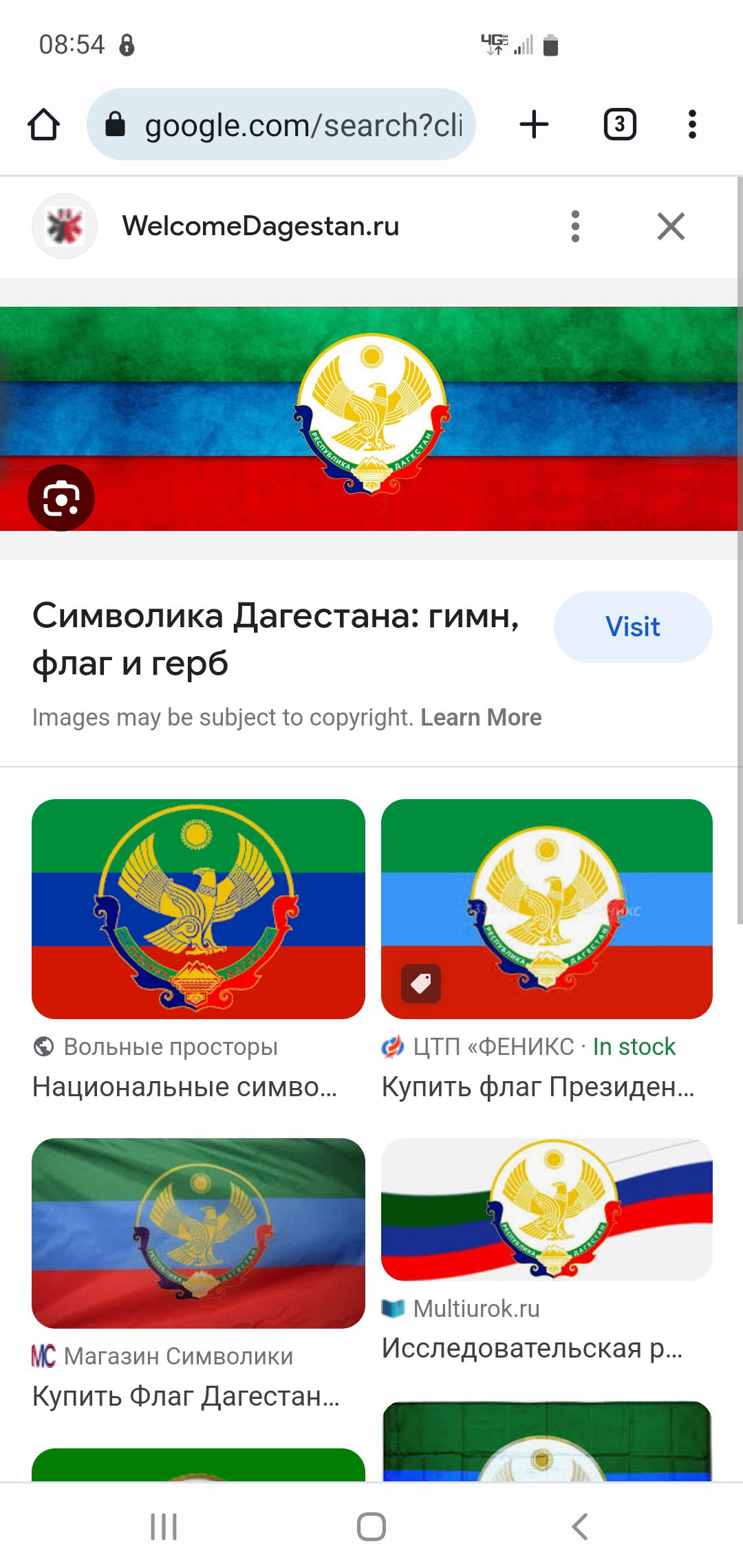Tap the Visit button
The image size is (743, 1568).
click(x=633, y=627)
